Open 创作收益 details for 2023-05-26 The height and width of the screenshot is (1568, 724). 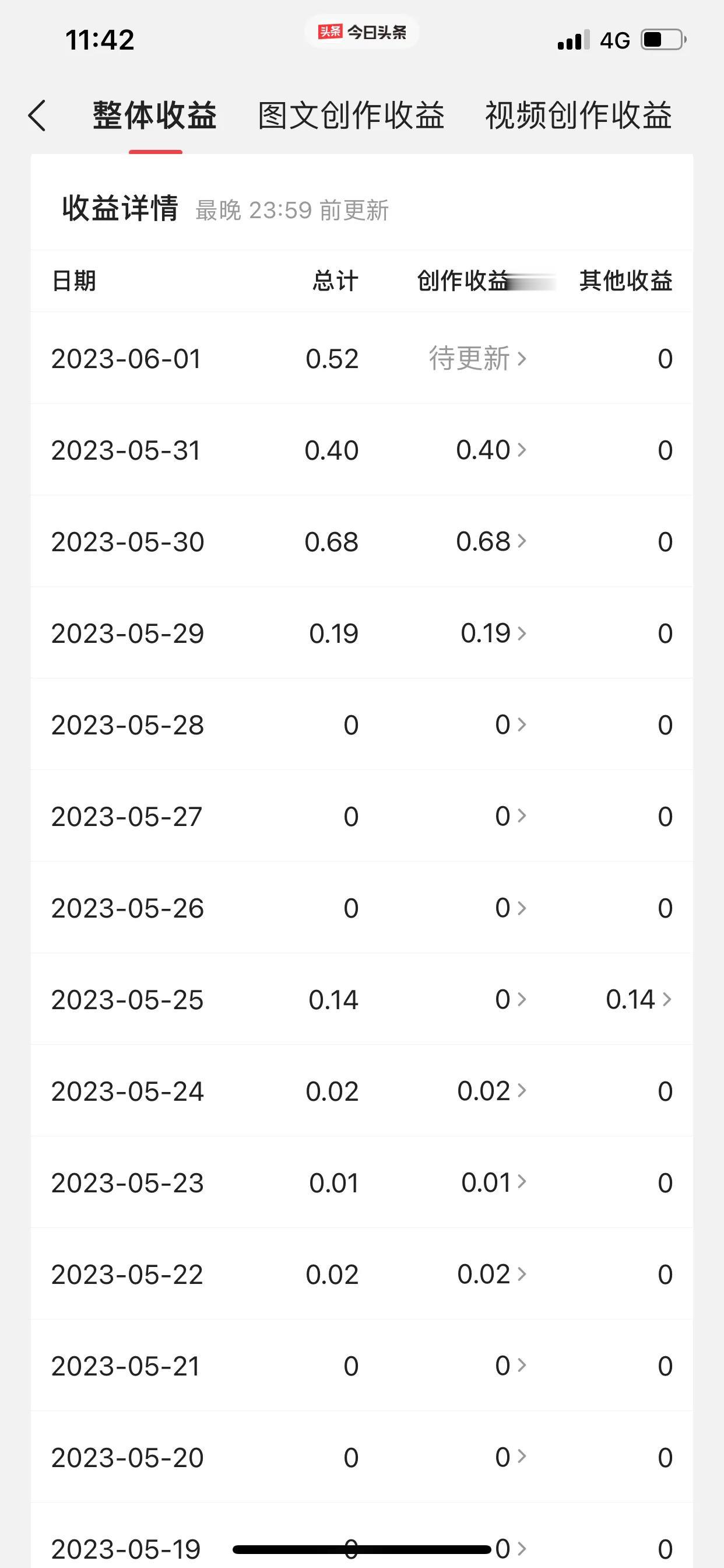511,908
